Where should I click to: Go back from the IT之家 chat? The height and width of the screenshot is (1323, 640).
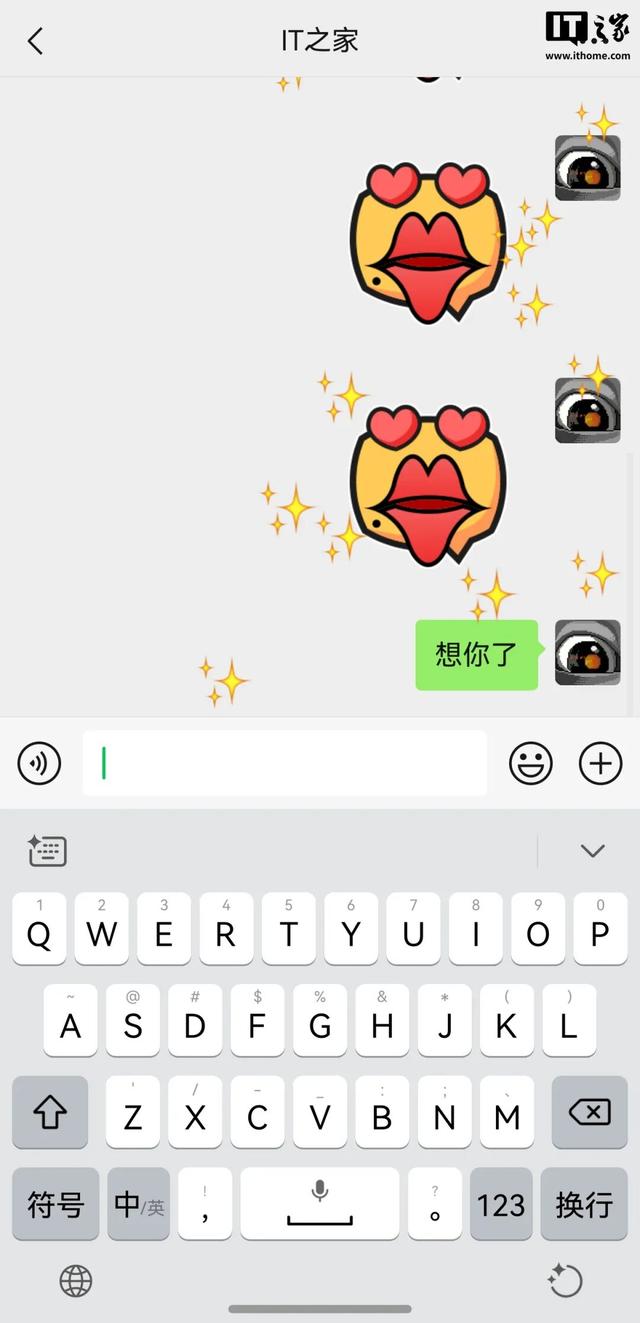(36, 41)
